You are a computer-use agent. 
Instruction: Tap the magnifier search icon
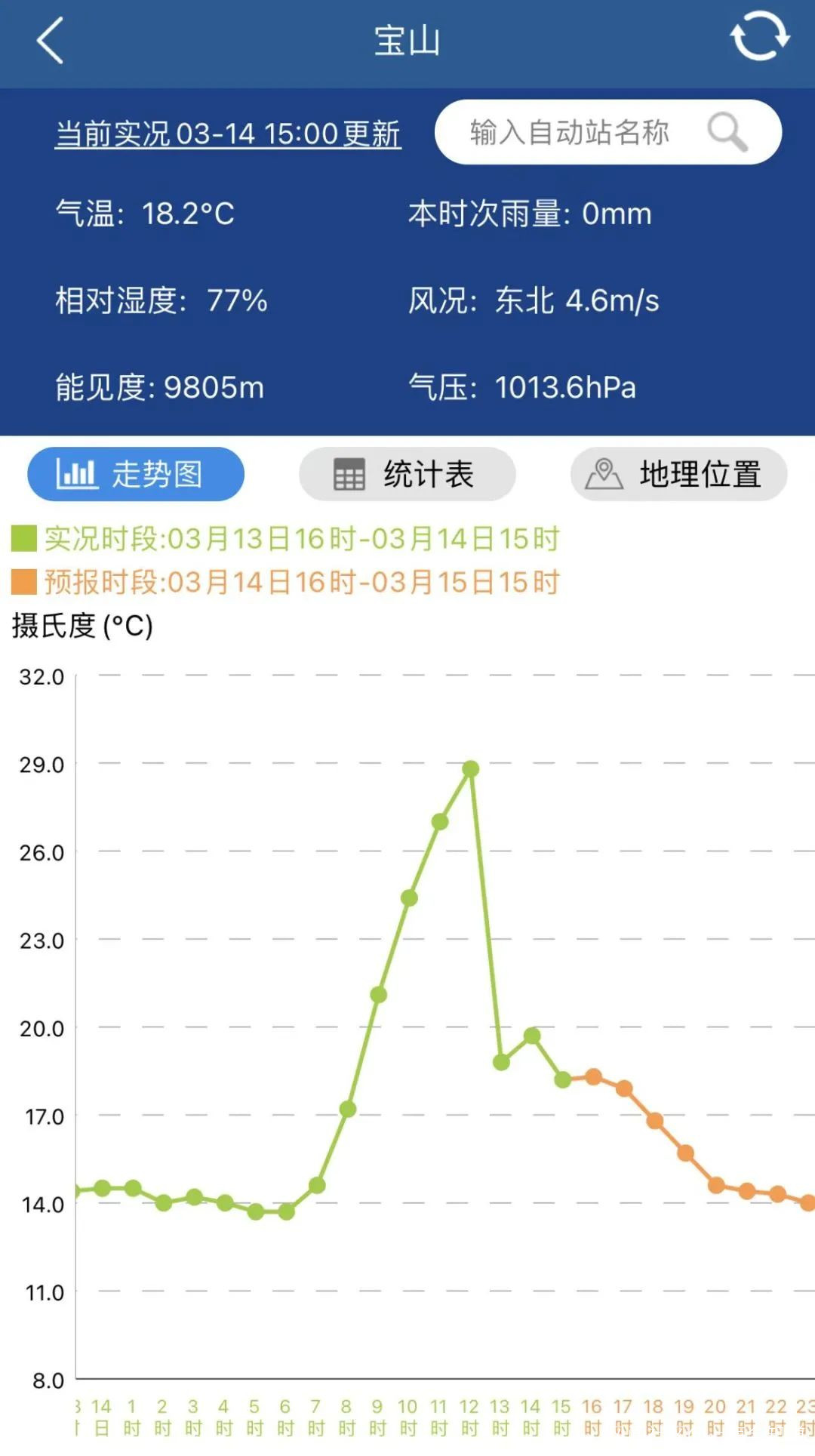point(727,132)
